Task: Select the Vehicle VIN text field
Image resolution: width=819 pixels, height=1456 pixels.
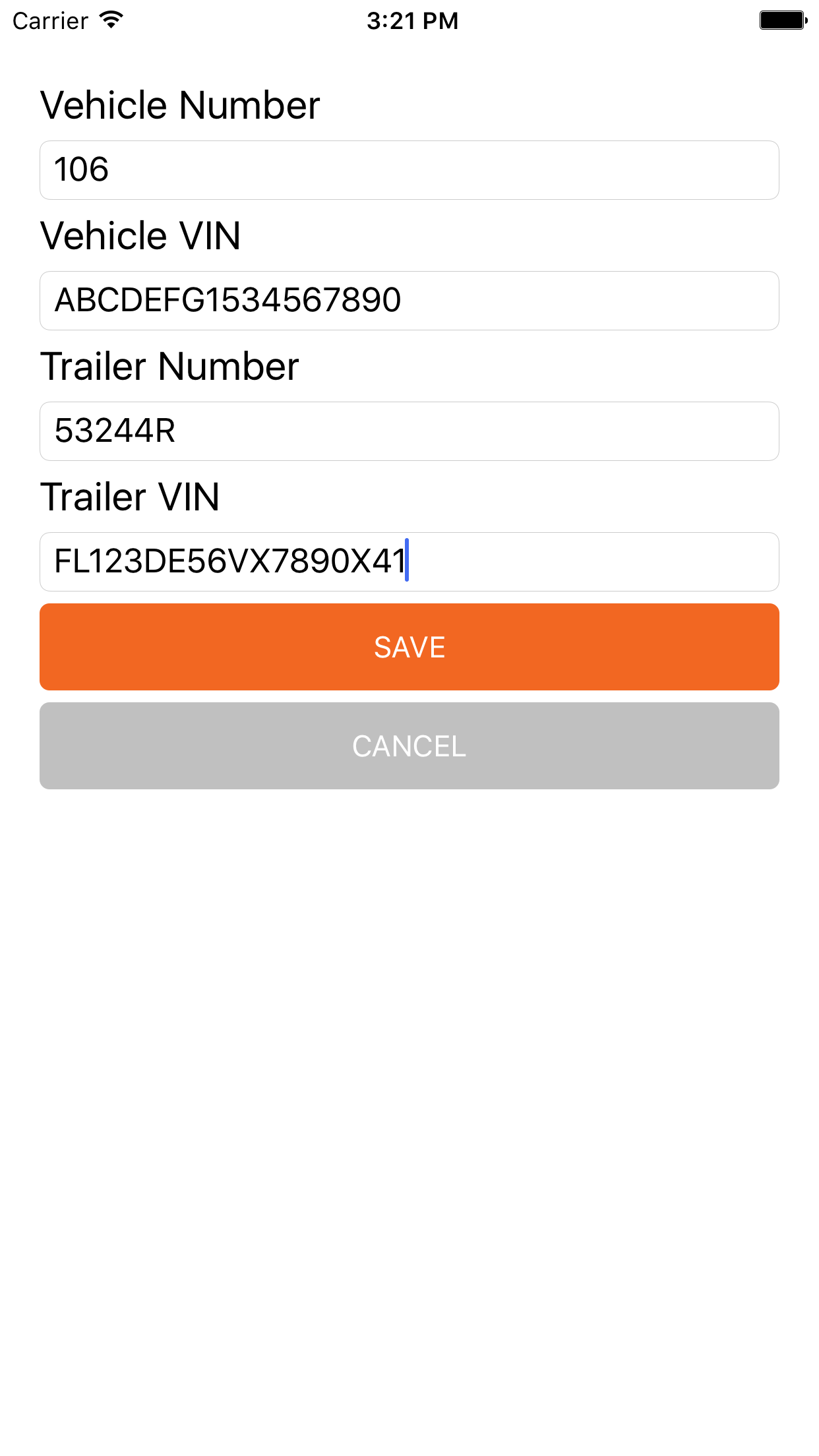Action: point(409,300)
